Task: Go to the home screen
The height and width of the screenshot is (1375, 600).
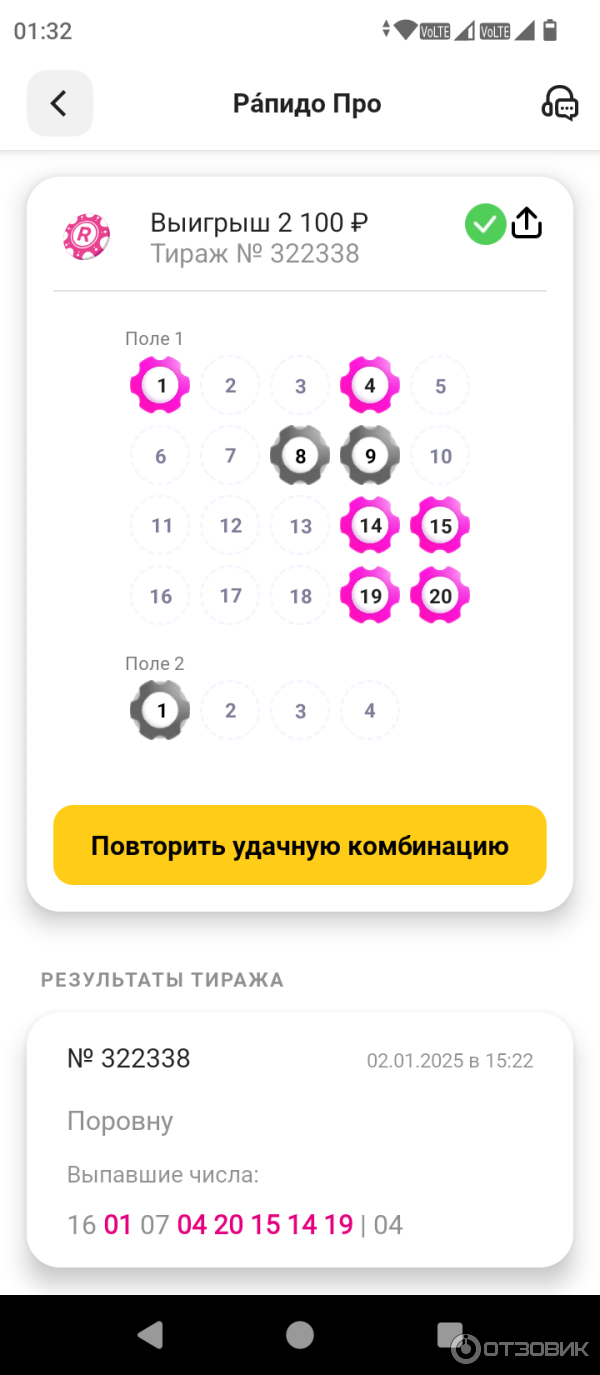Action: [300, 1334]
